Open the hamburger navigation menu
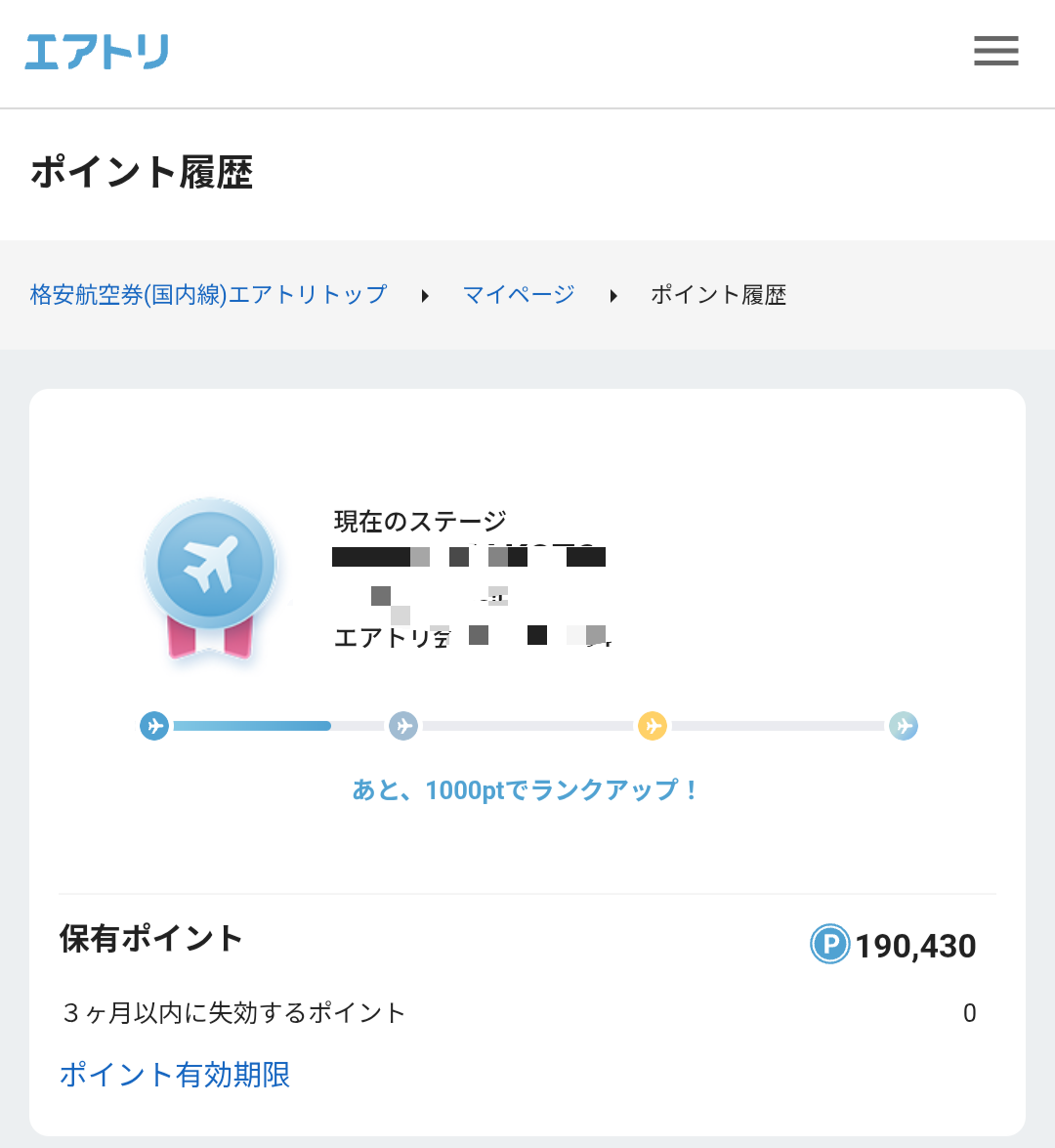The image size is (1055, 1148). pyautogui.click(x=995, y=51)
